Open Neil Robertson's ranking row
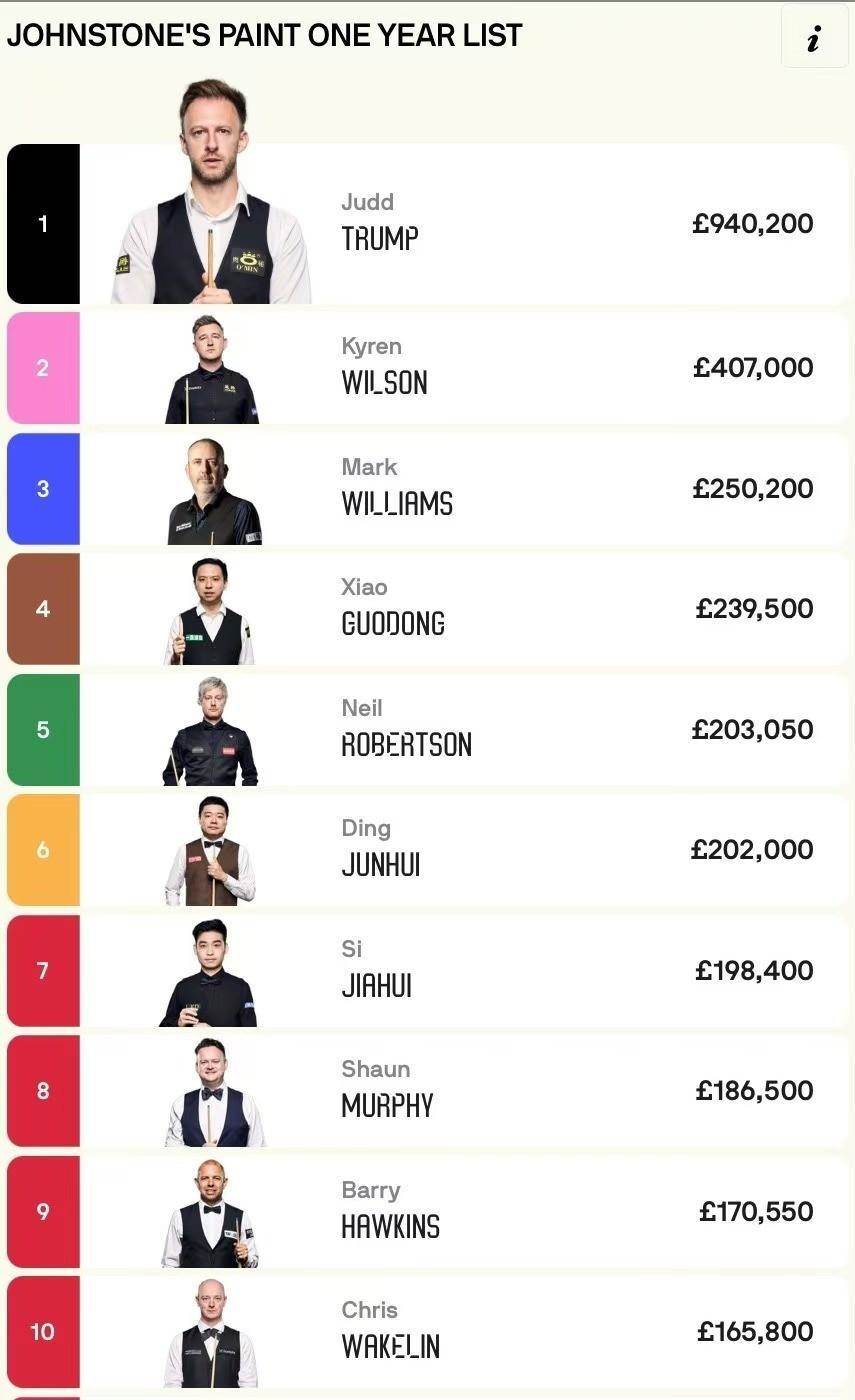 tap(428, 730)
